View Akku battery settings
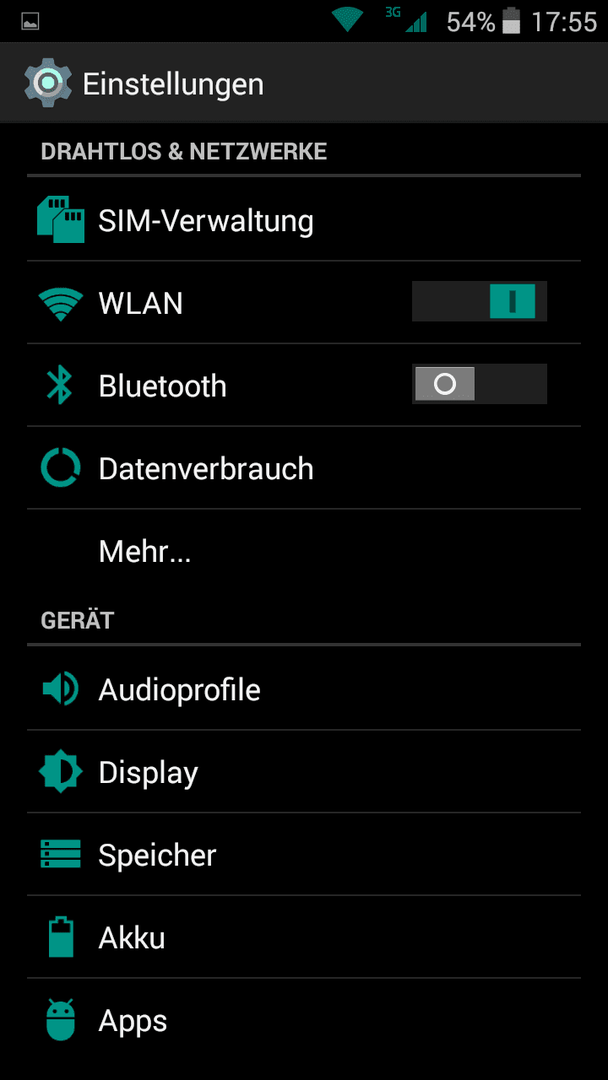The image size is (608, 1080). pyautogui.click(x=131, y=938)
